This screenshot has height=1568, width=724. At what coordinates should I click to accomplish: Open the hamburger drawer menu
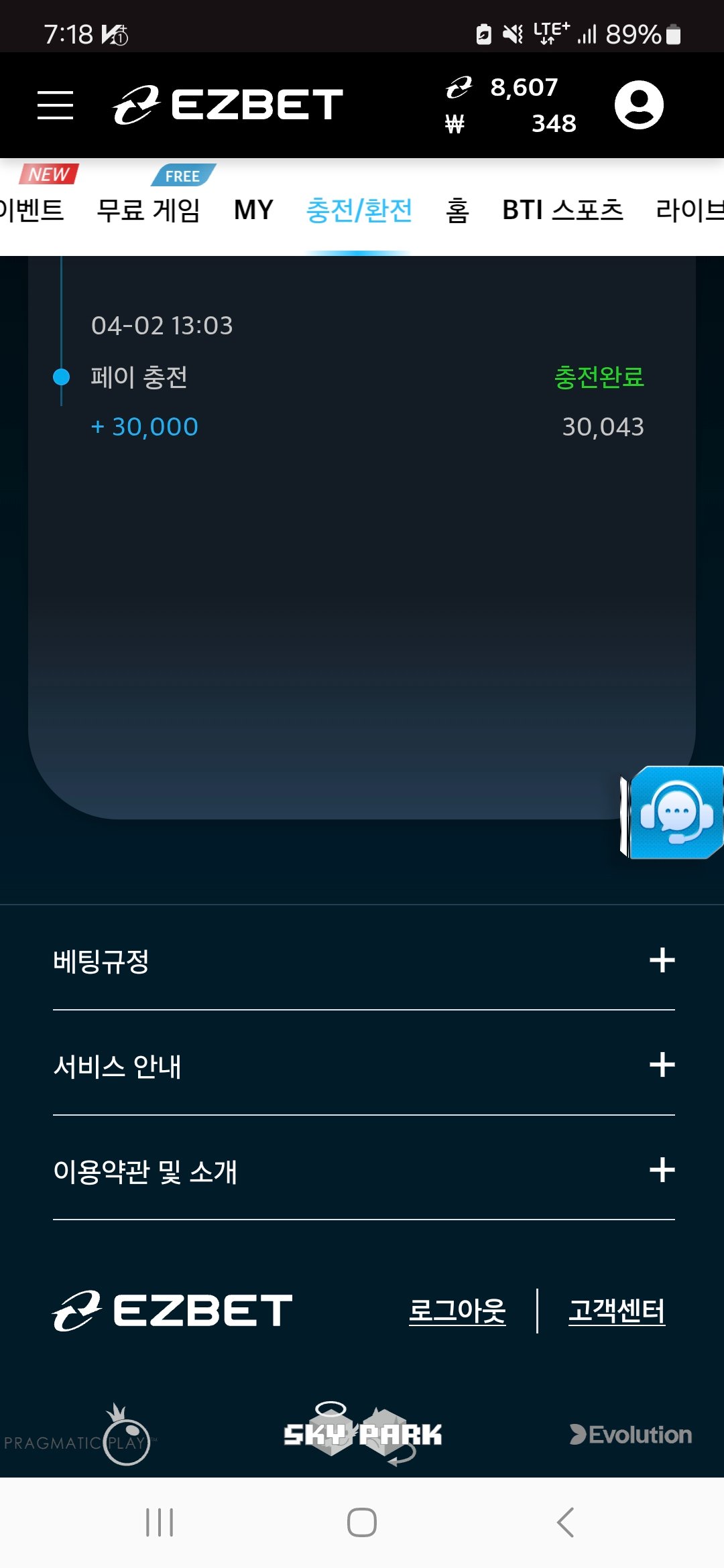(55, 105)
